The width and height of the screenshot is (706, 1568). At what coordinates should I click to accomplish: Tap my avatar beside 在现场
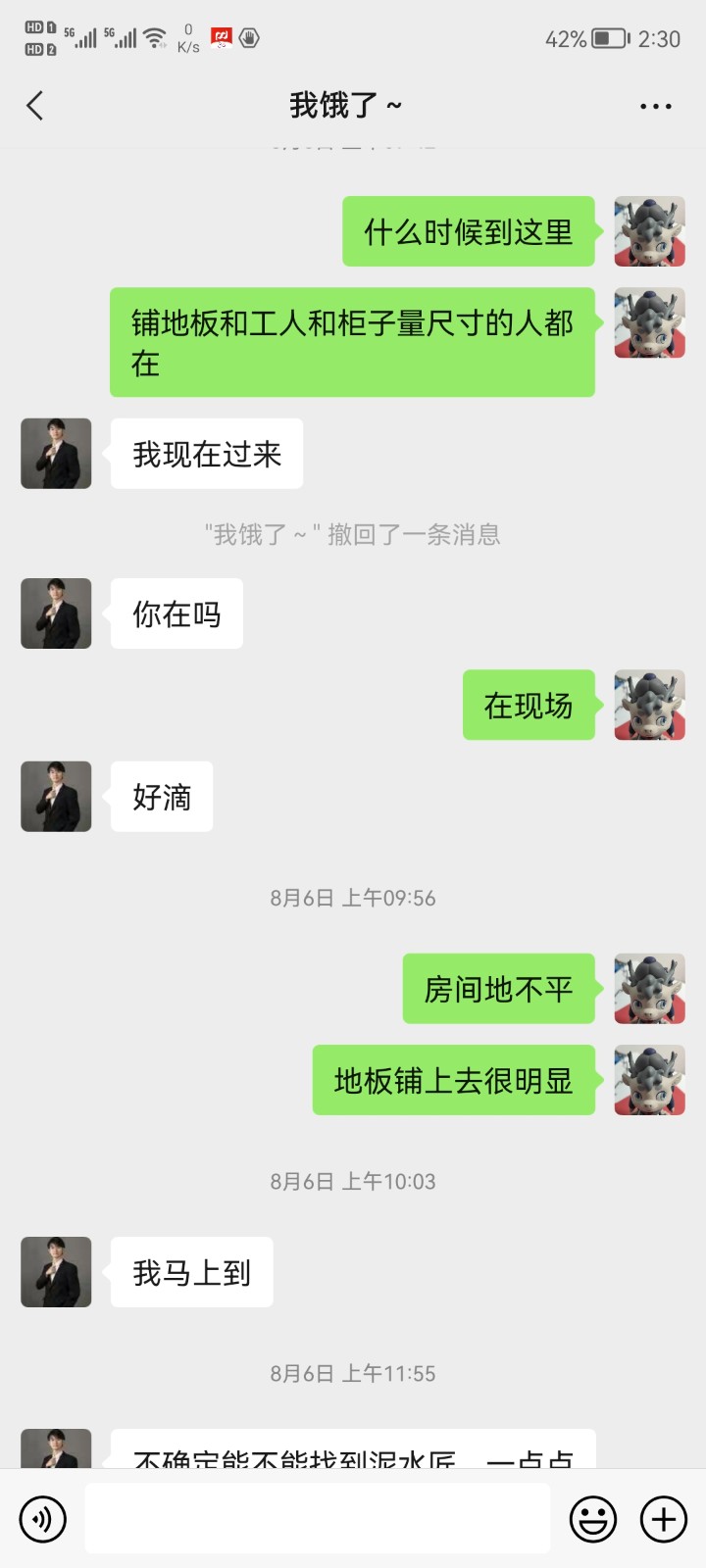pos(649,705)
